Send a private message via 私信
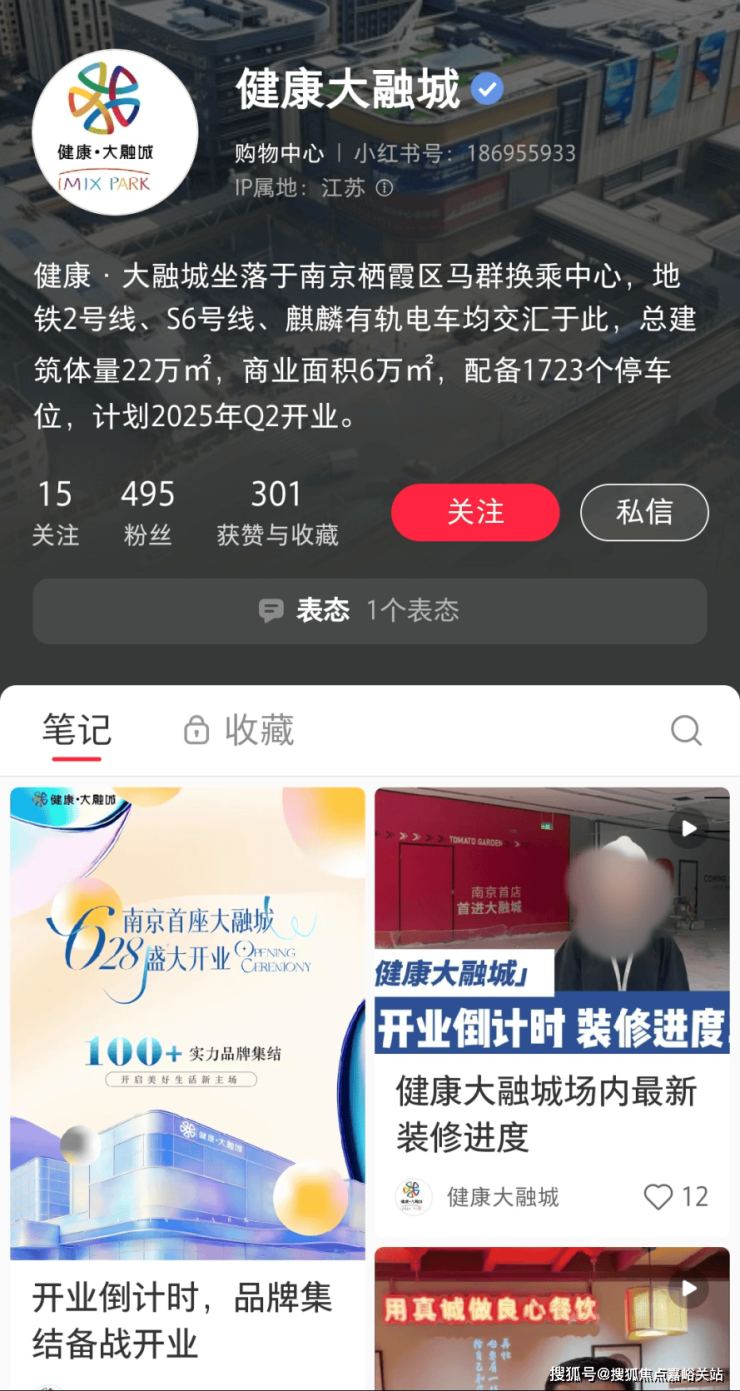The image size is (740, 1391). pos(644,512)
